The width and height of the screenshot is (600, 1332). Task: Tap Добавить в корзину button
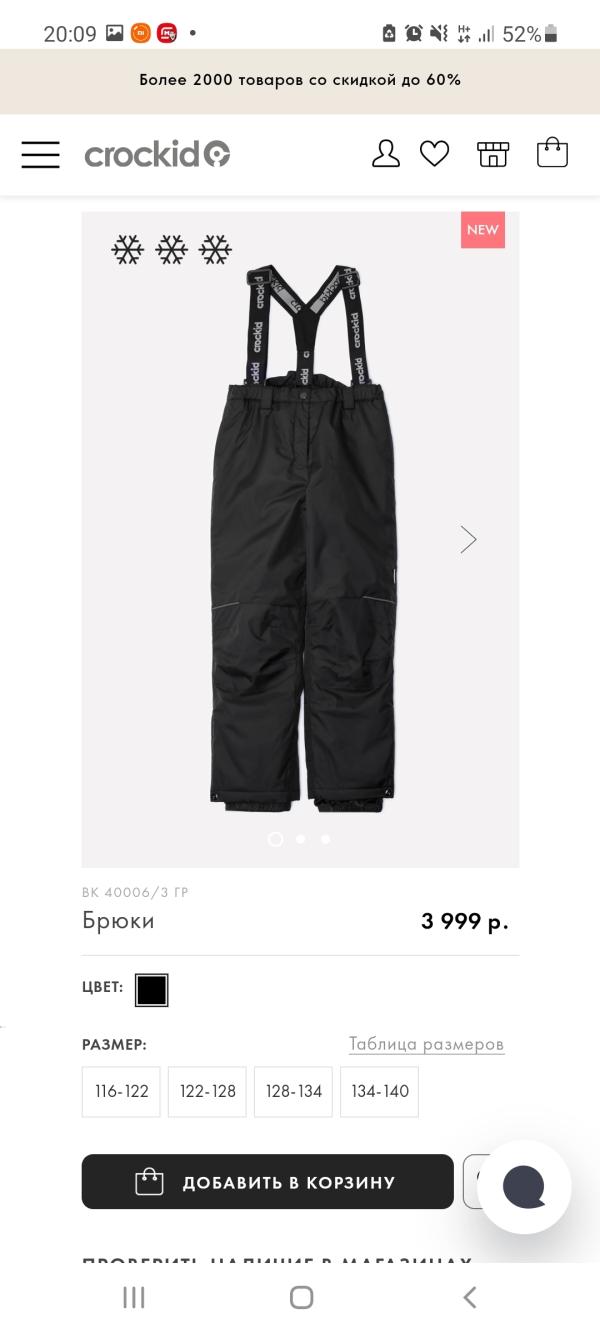[267, 1182]
